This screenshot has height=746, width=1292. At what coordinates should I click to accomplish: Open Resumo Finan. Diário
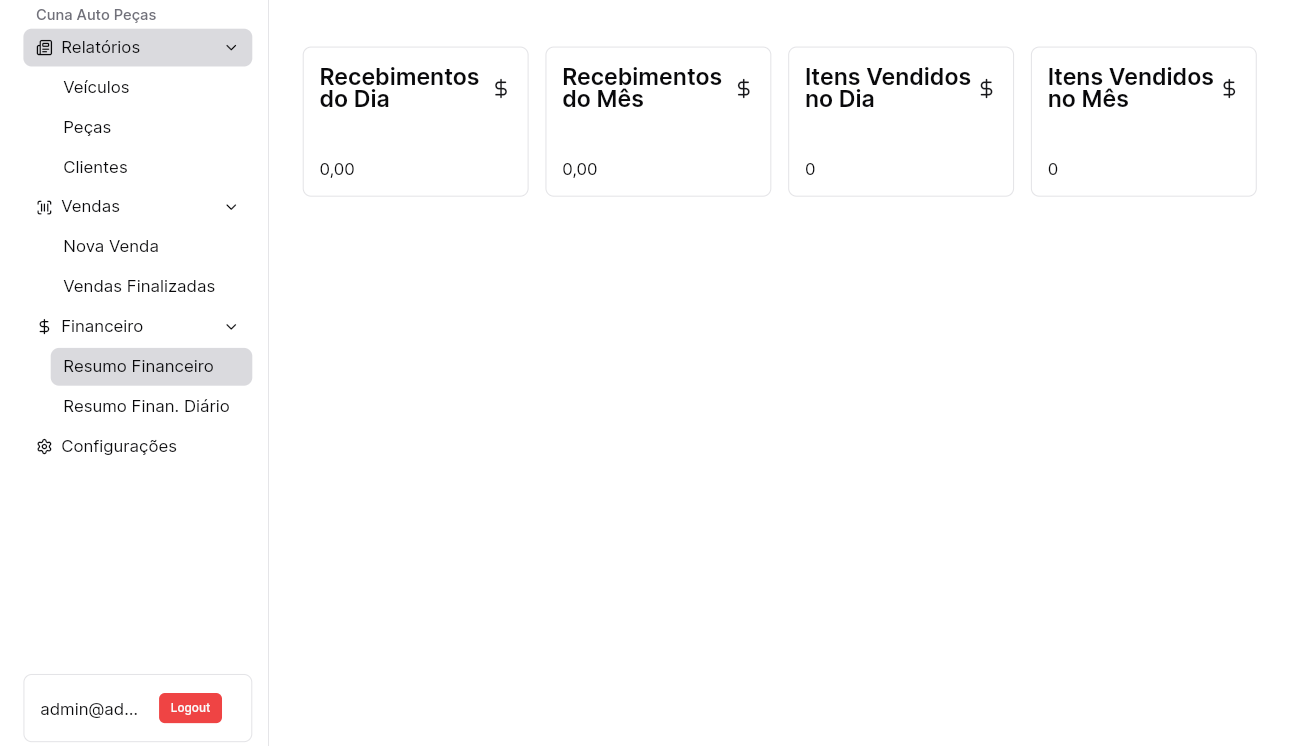146,407
